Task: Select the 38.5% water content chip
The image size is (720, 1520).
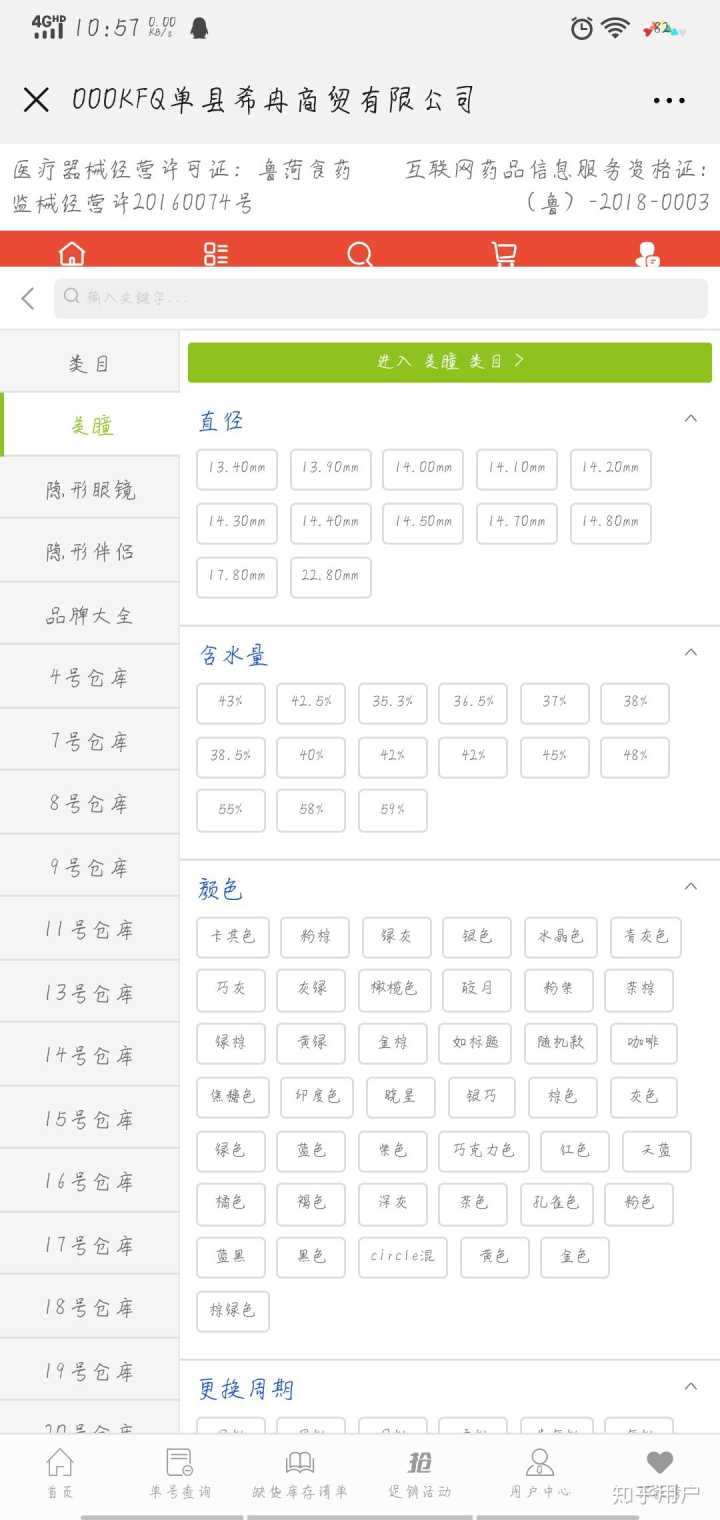Action: [231, 756]
